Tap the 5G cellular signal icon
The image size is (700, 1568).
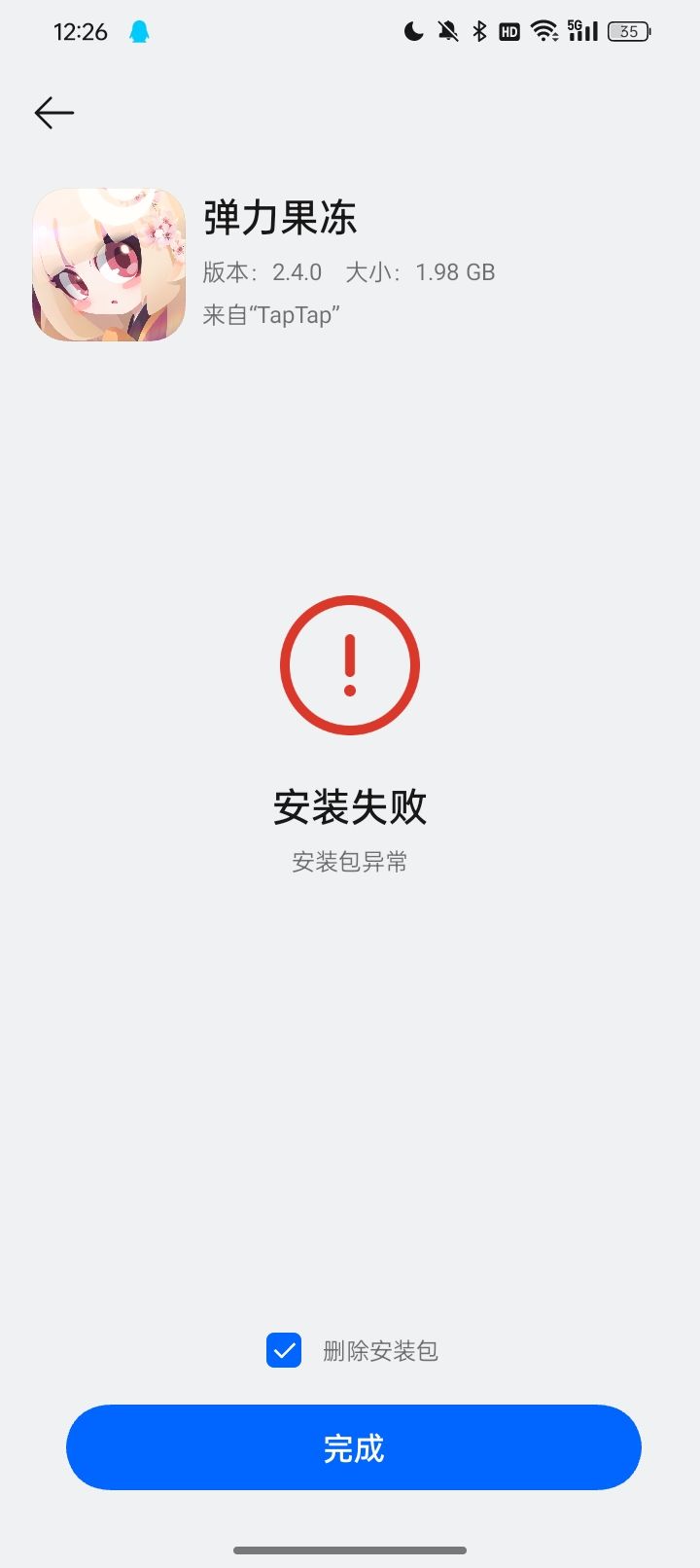coord(581,31)
